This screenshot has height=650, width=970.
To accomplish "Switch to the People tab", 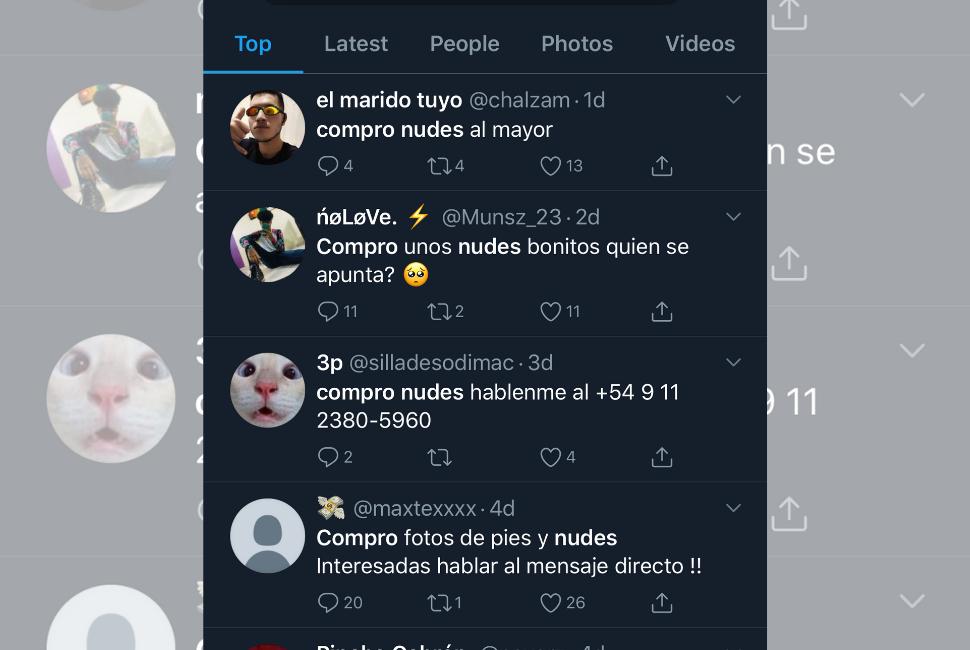I will 464,44.
